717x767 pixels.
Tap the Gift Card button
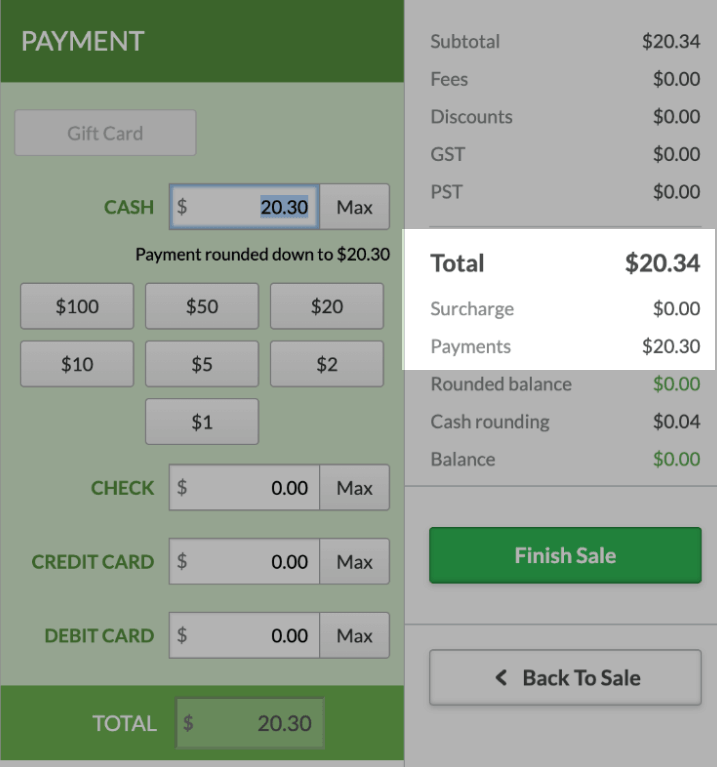pos(105,133)
